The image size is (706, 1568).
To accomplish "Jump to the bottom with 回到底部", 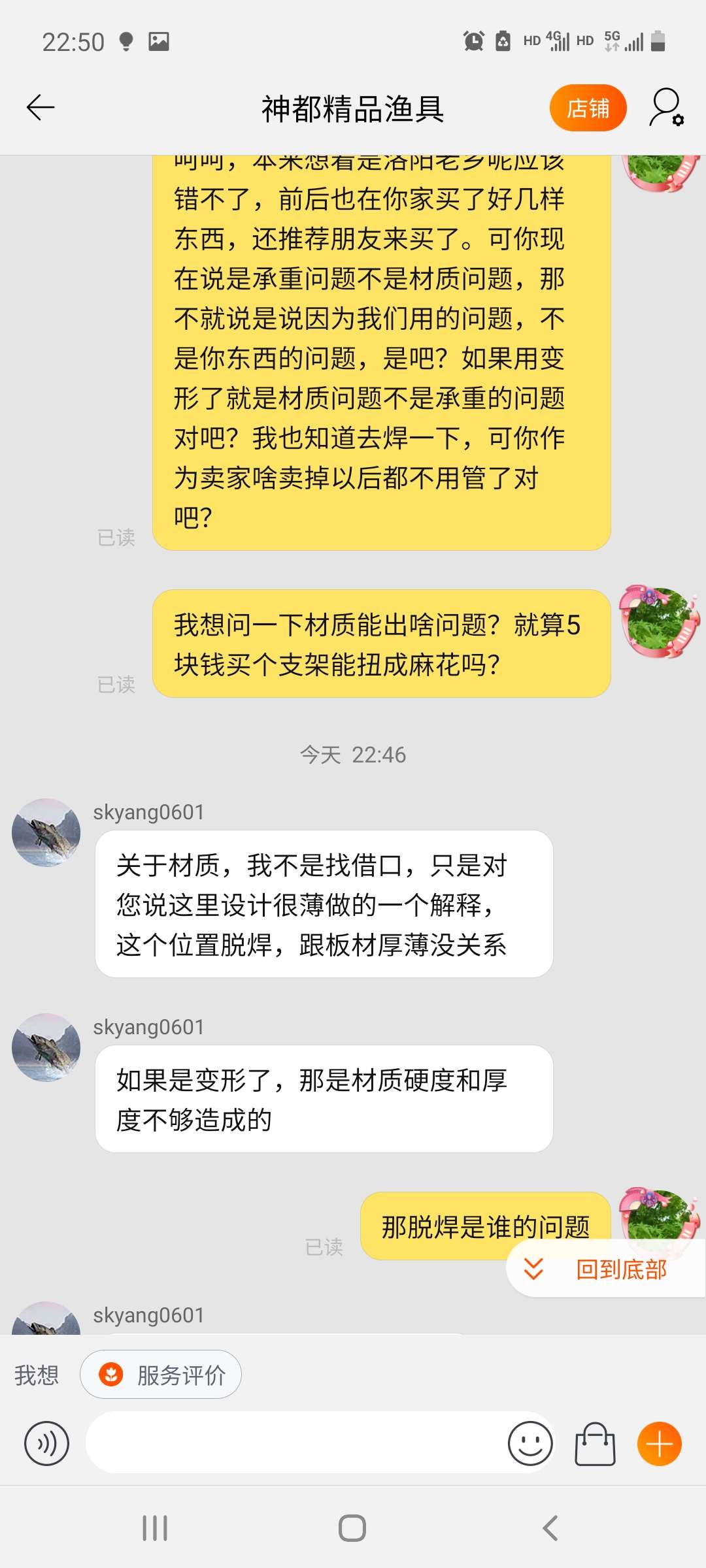I will click(605, 1269).
